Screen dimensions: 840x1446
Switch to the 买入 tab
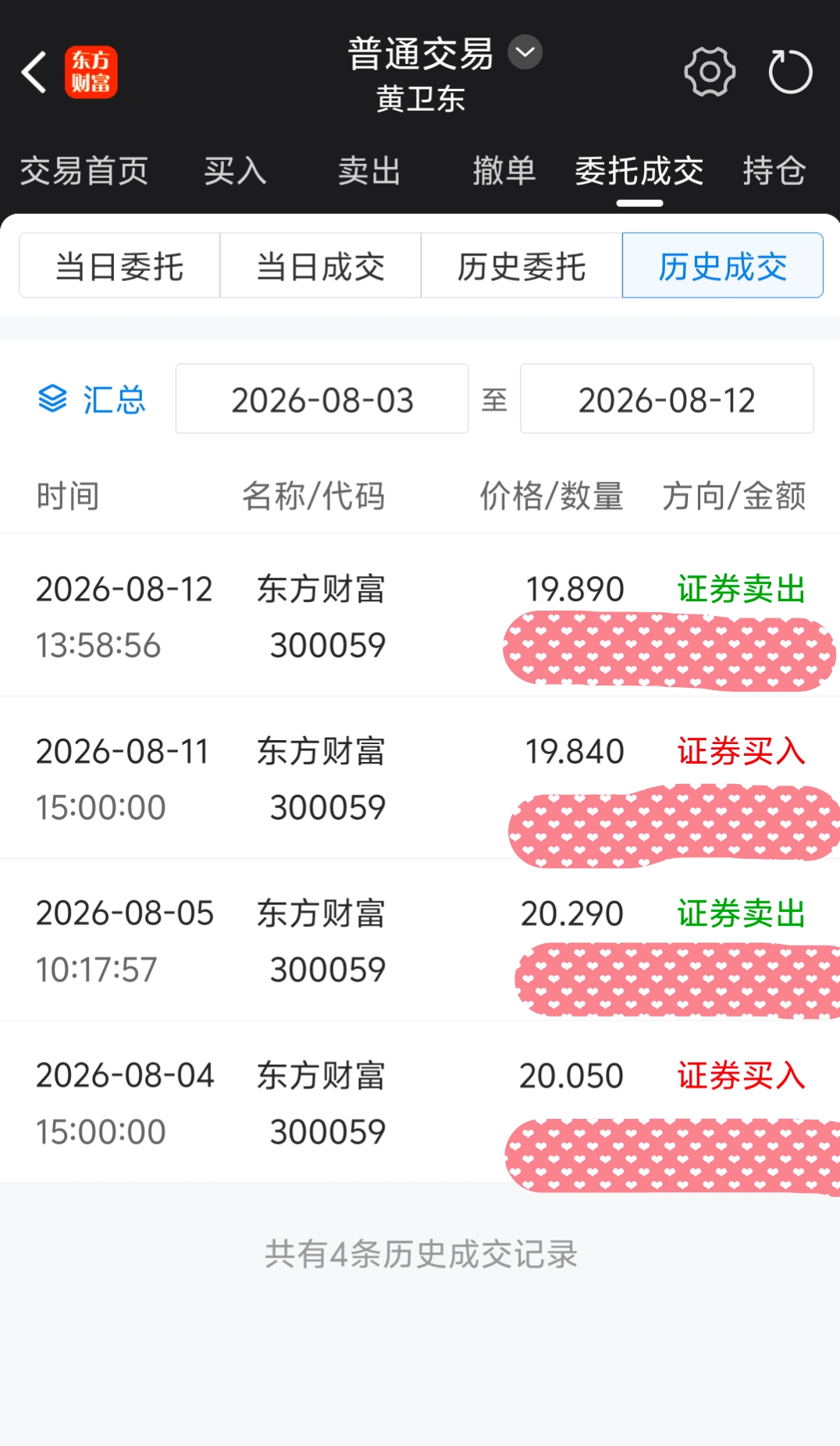point(235,171)
